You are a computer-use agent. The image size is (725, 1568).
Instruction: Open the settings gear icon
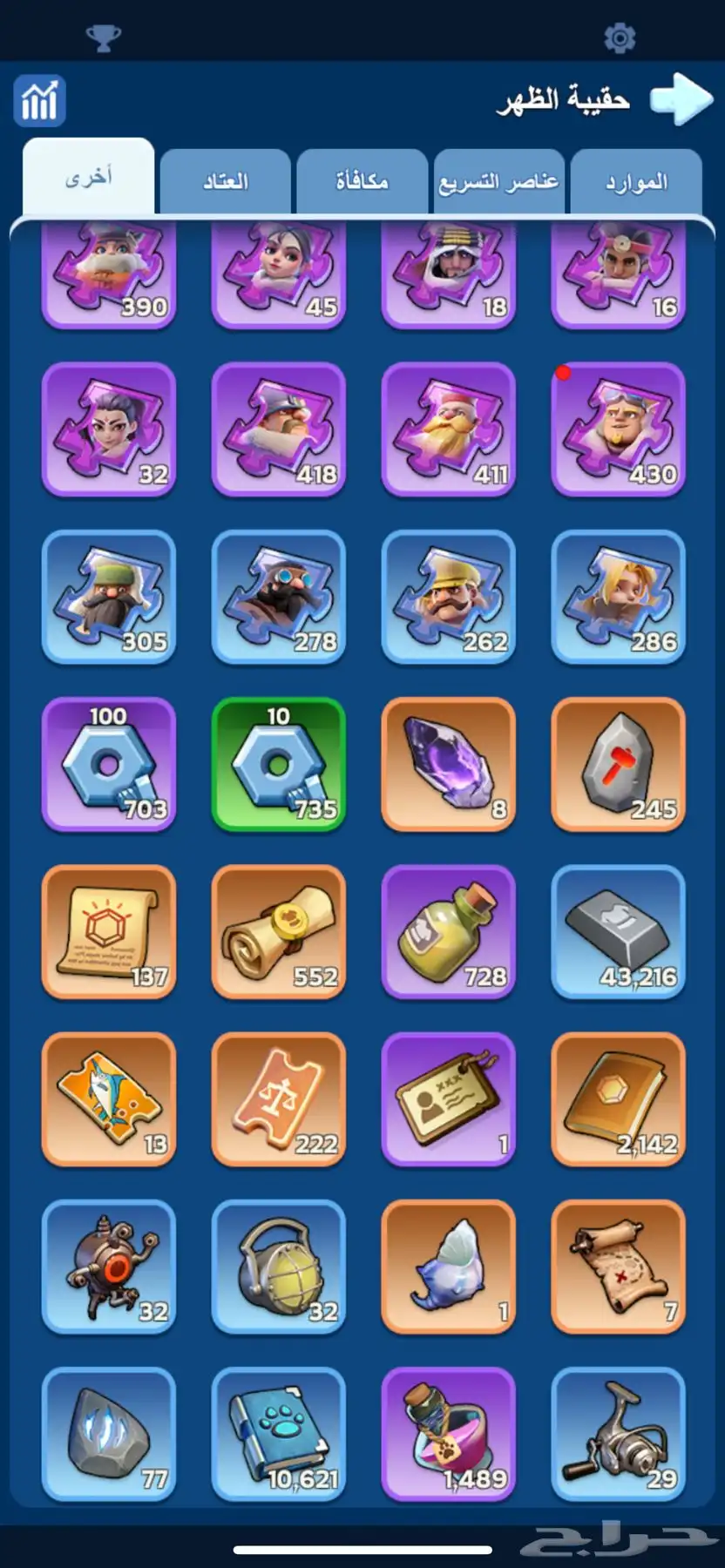[620, 37]
